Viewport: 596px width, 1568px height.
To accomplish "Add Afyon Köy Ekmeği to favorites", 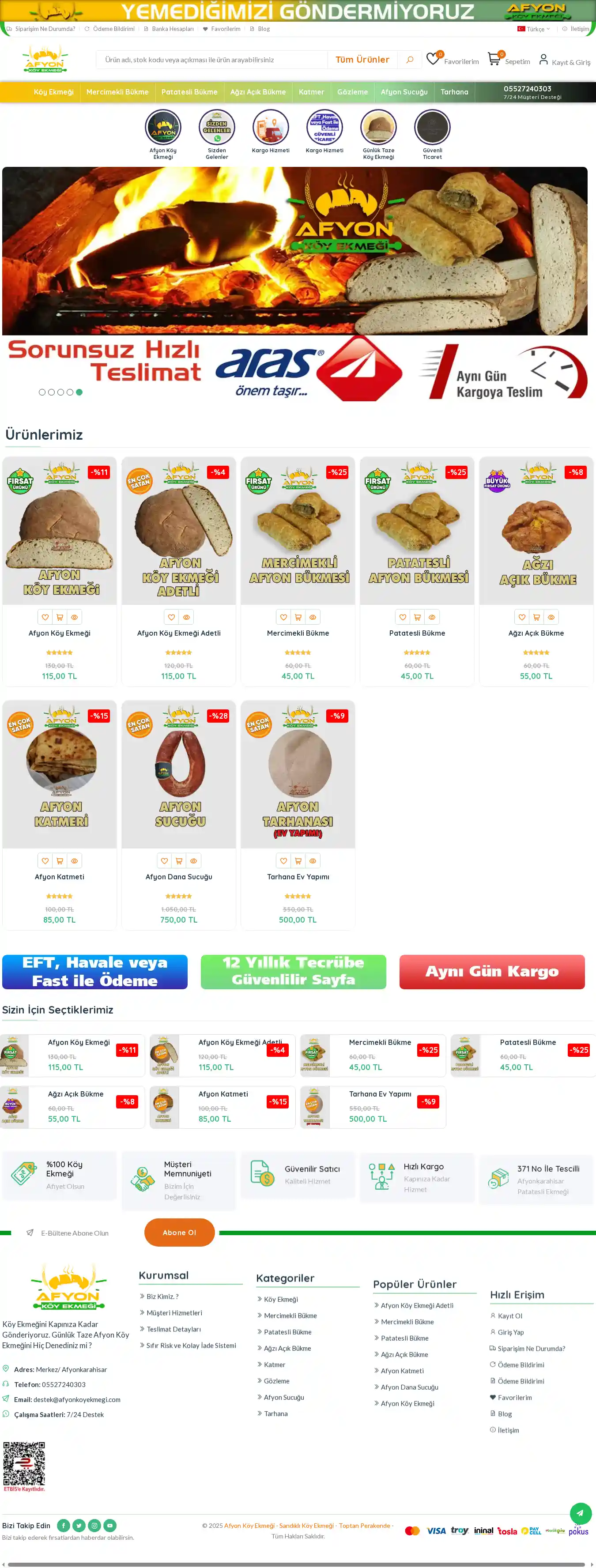I will tap(45, 617).
